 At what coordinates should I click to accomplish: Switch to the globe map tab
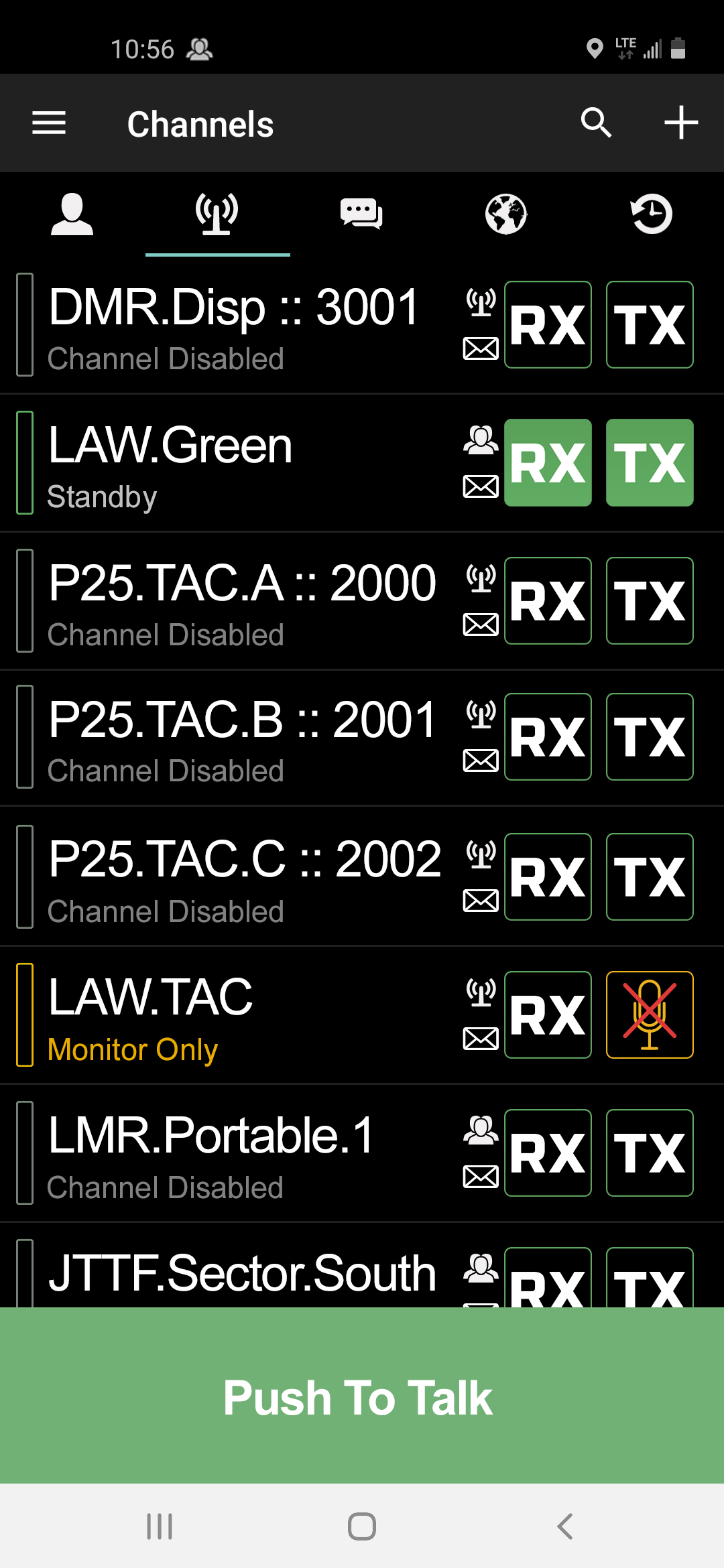[x=506, y=214]
